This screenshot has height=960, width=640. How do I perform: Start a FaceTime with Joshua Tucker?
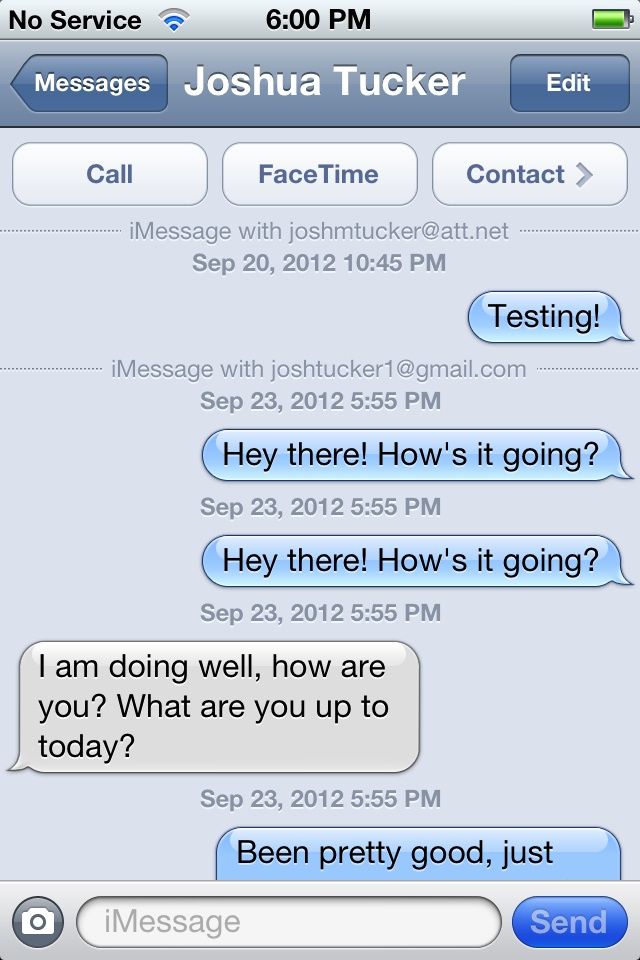coord(319,174)
